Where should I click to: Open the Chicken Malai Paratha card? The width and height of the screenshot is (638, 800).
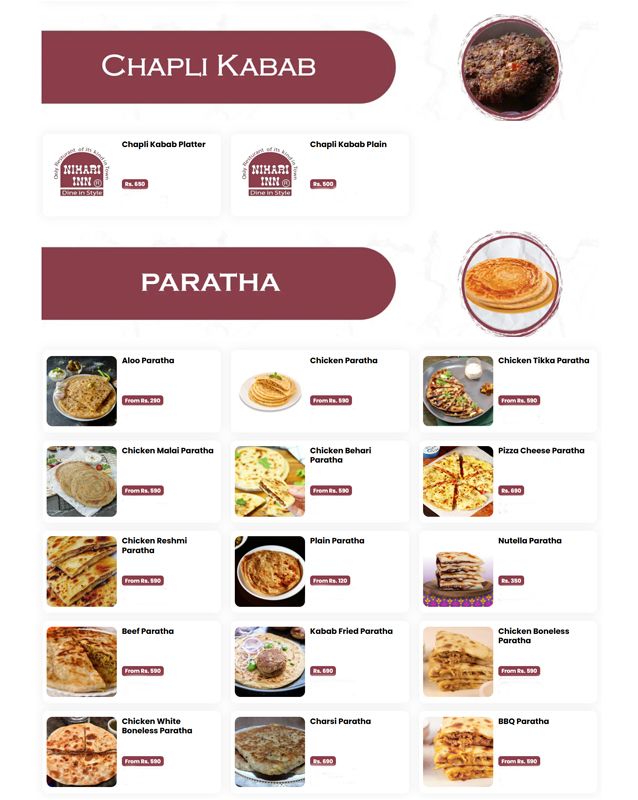[132, 481]
